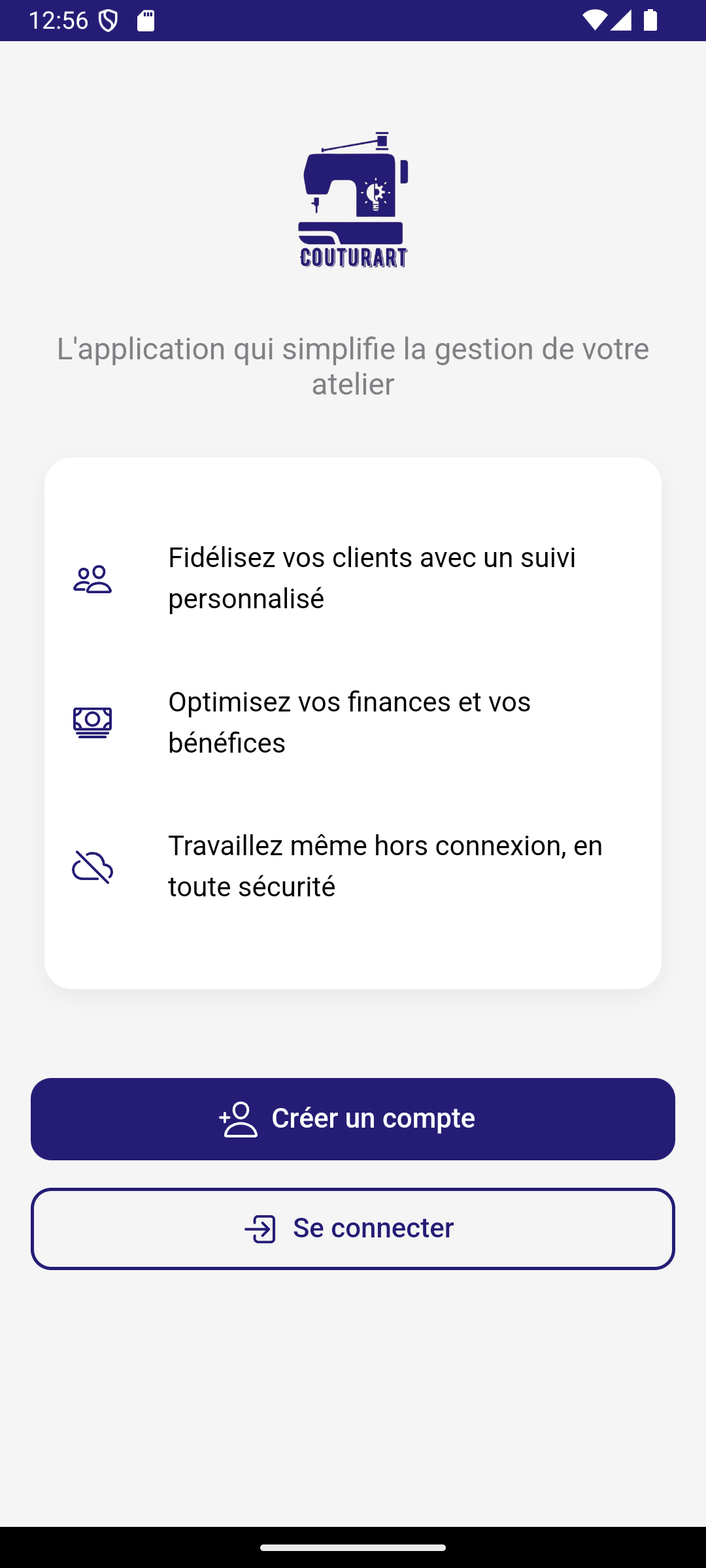The image size is (706, 1568).
Task: Click the SD card status icon
Action: pos(146,20)
